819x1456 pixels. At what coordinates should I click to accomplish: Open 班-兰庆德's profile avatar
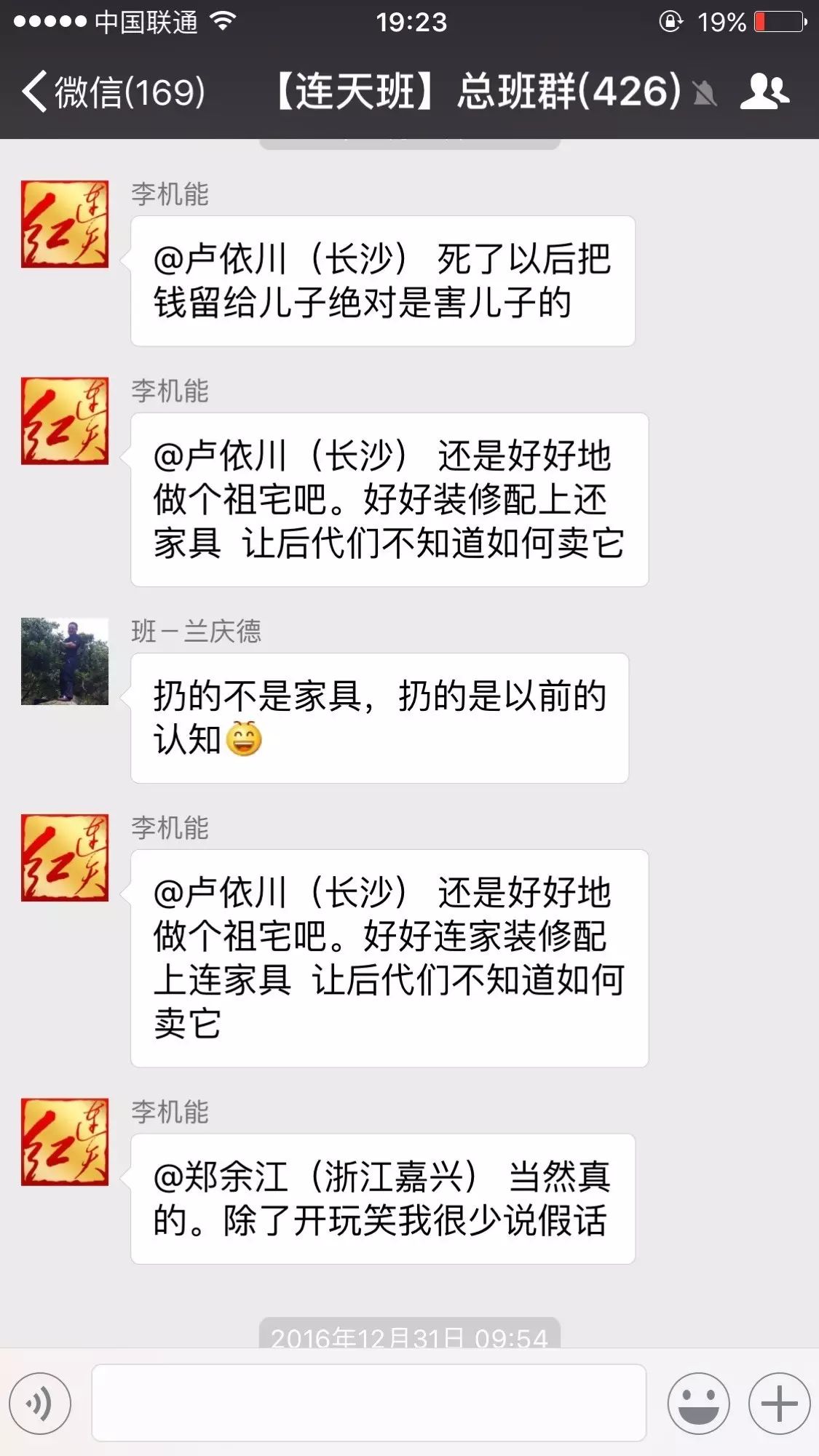[65, 661]
